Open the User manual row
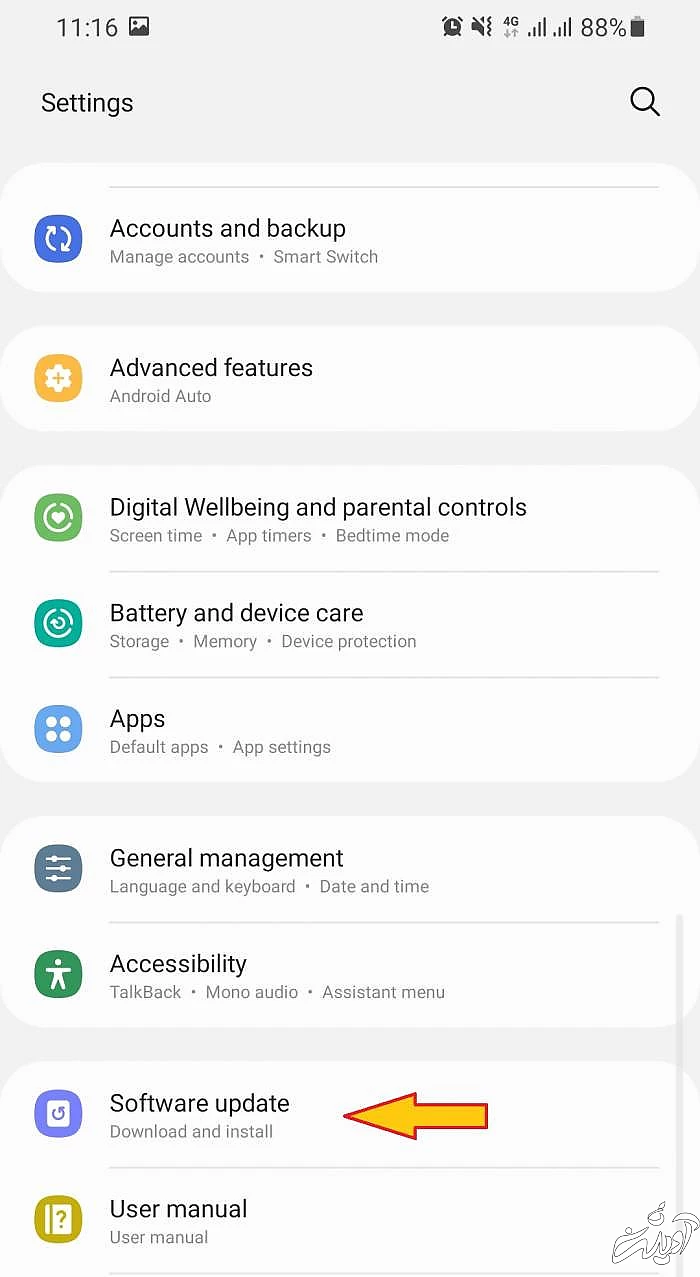This screenshot has height=1277, width=700. 178,1220
